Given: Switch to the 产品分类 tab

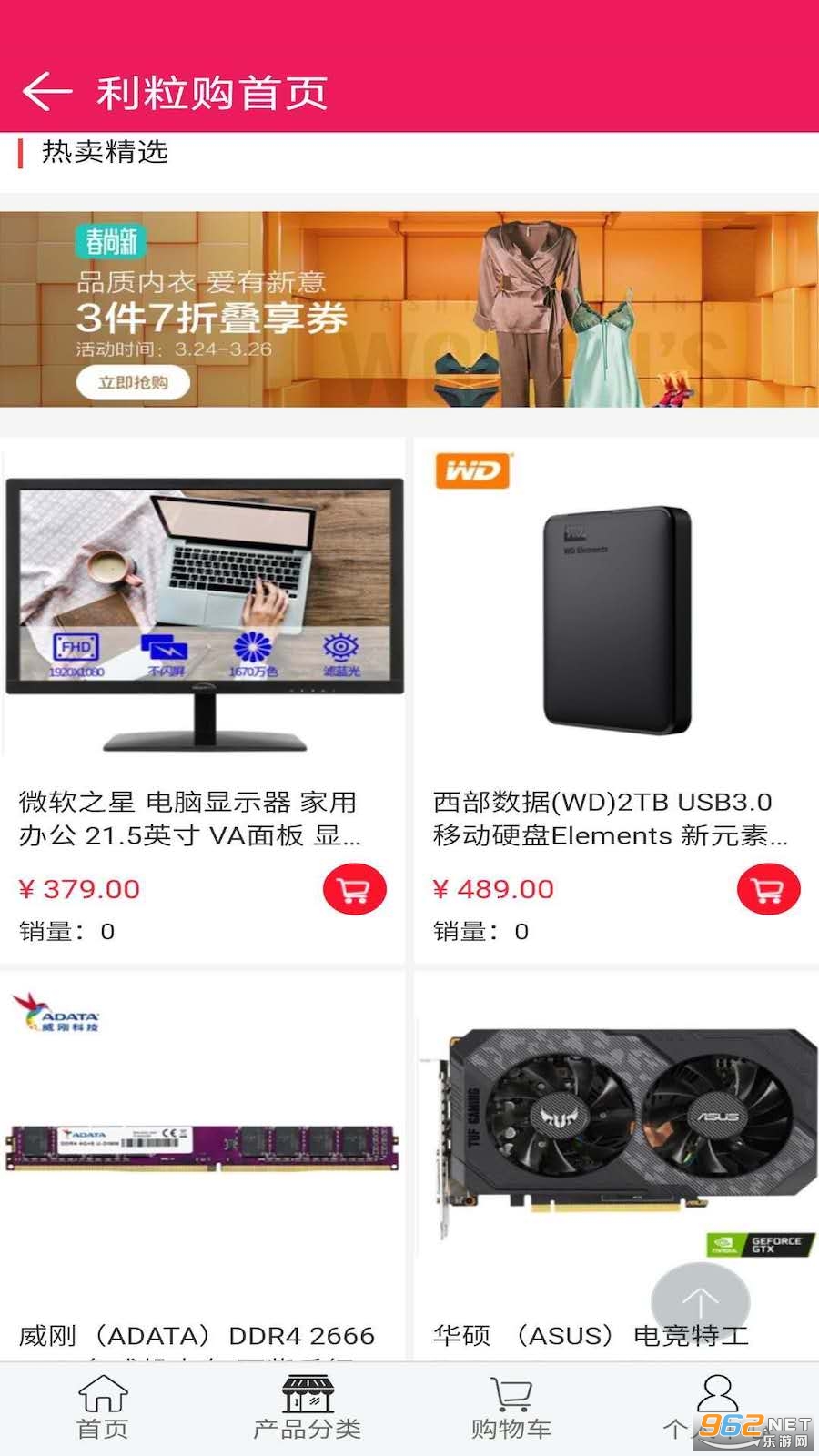Looking at the screenshot, I should (307, 1408).
